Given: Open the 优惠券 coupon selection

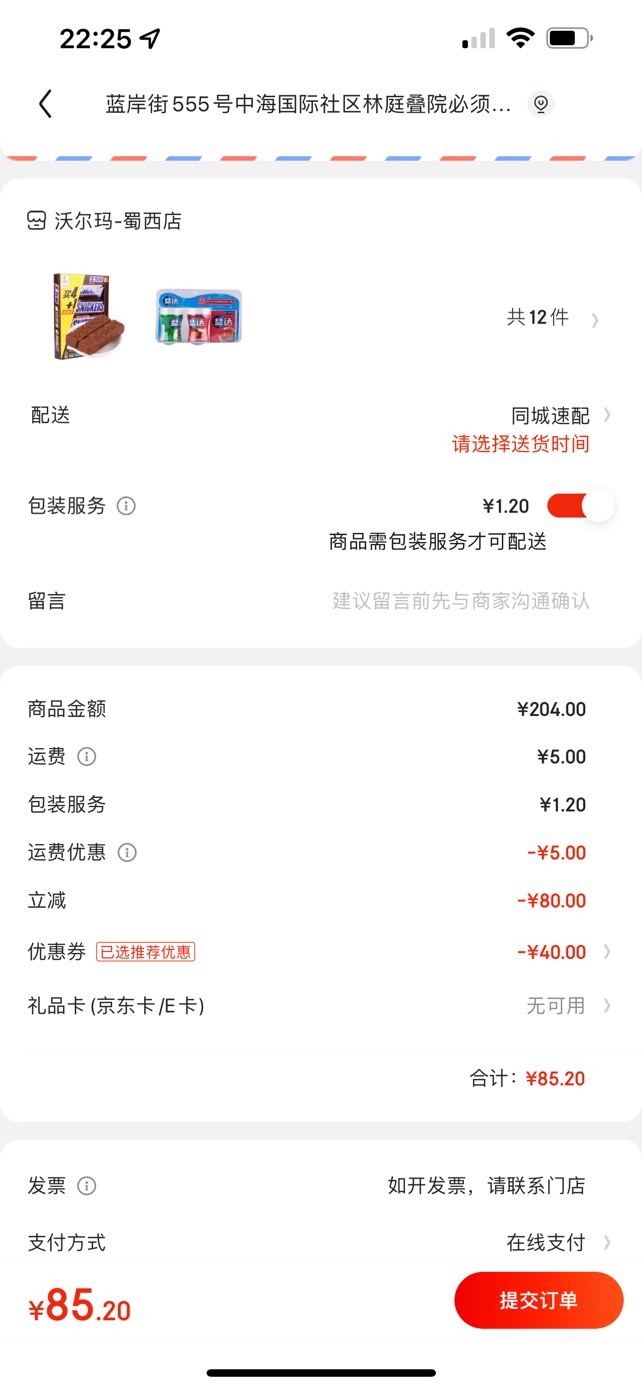Looking at the screenshot, I should point(320,952).
